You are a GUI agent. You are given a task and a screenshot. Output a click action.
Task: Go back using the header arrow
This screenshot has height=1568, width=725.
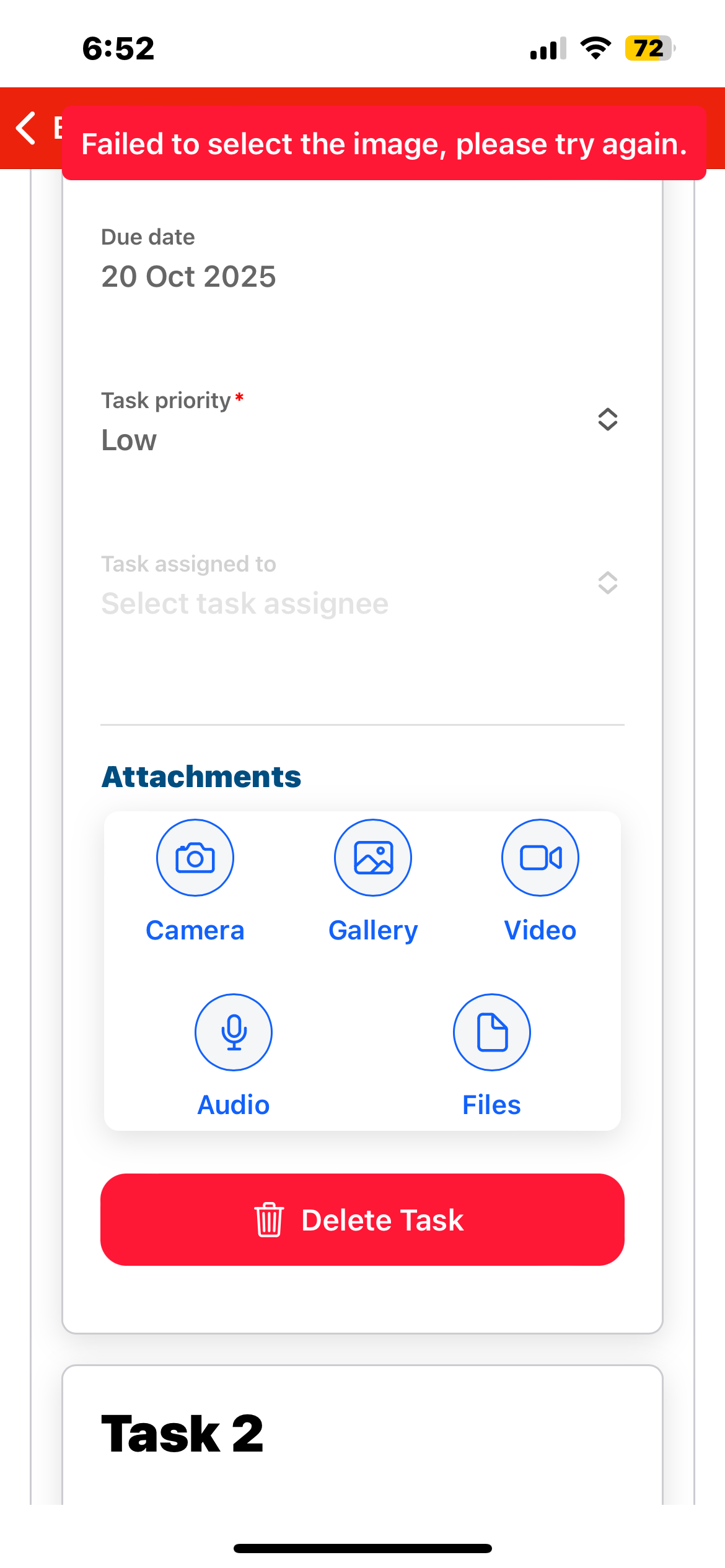26,128
